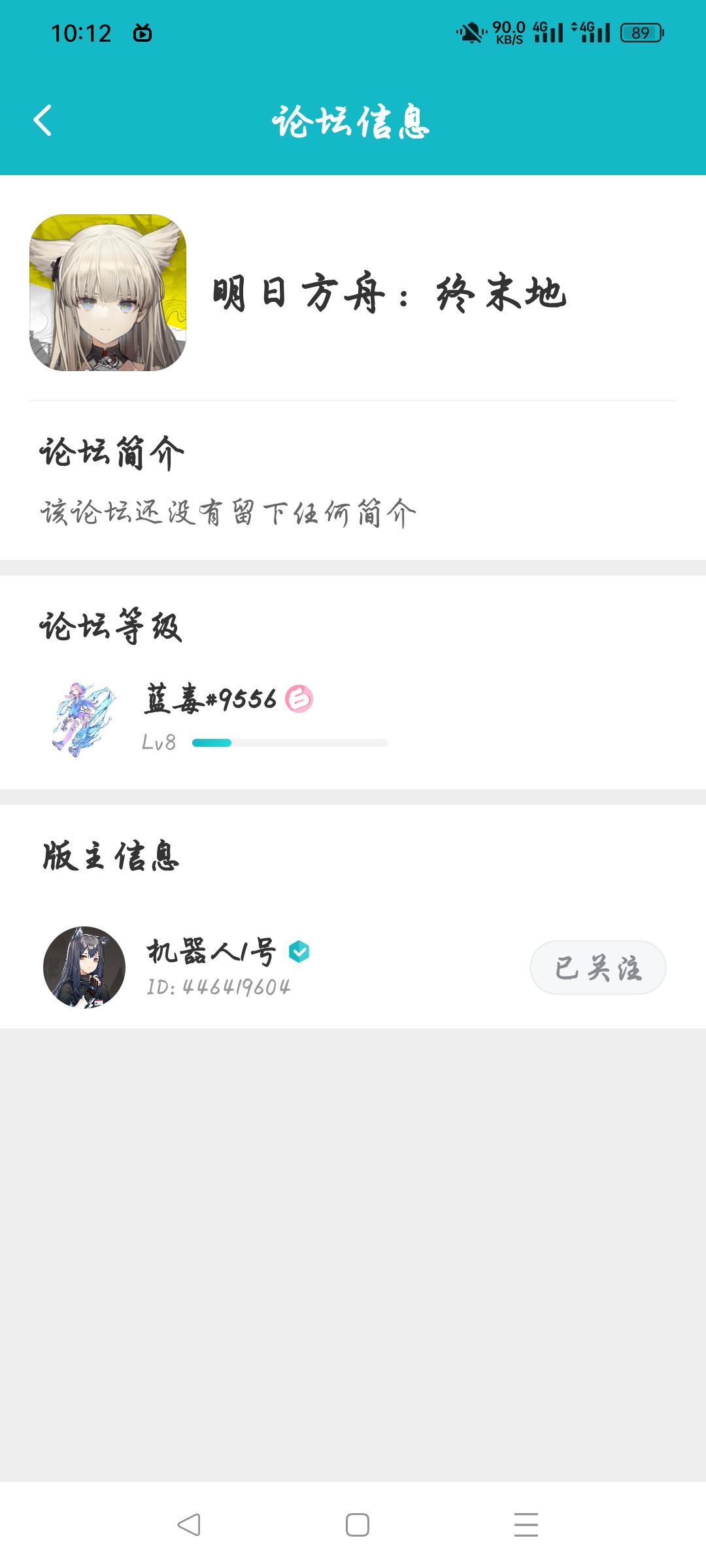Viewport: 706px width, 1568px height.
Task: Tap the 已关注 button for 机器人1号
Action: pyautogui.click(x=597, y=968)
